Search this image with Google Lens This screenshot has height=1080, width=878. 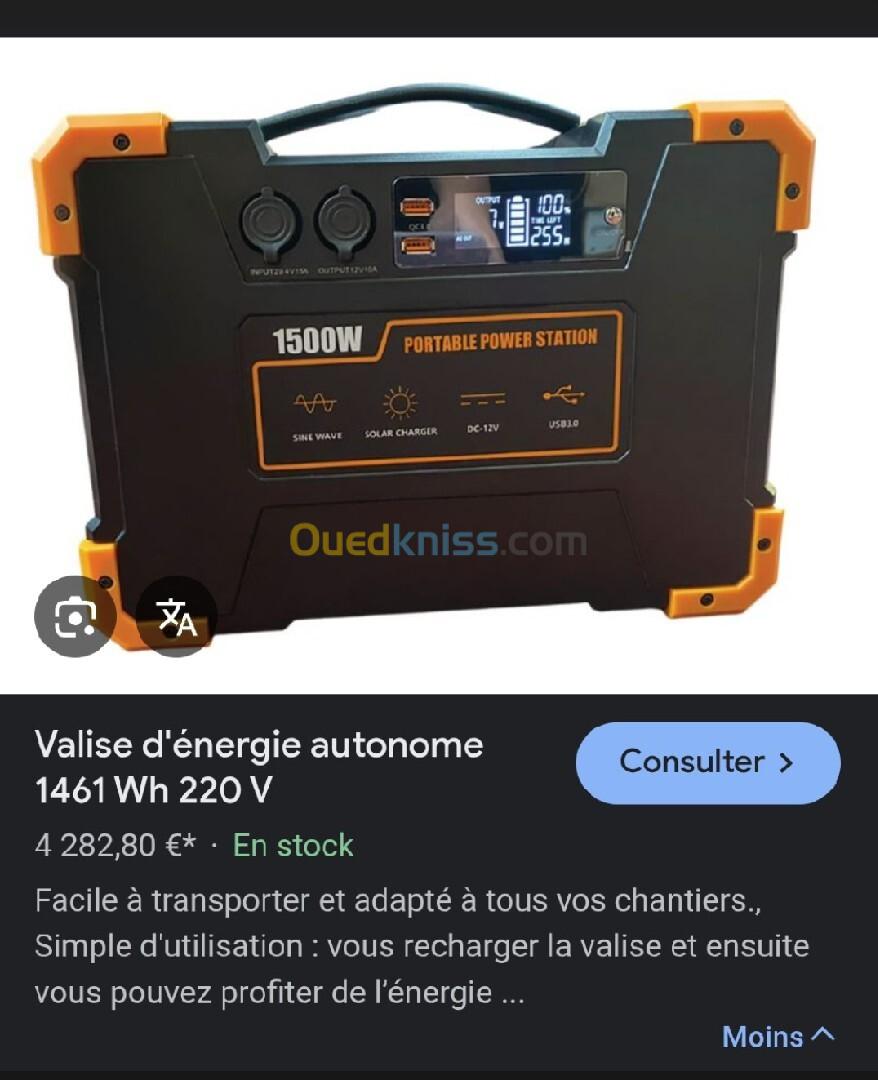click(75, 616)
